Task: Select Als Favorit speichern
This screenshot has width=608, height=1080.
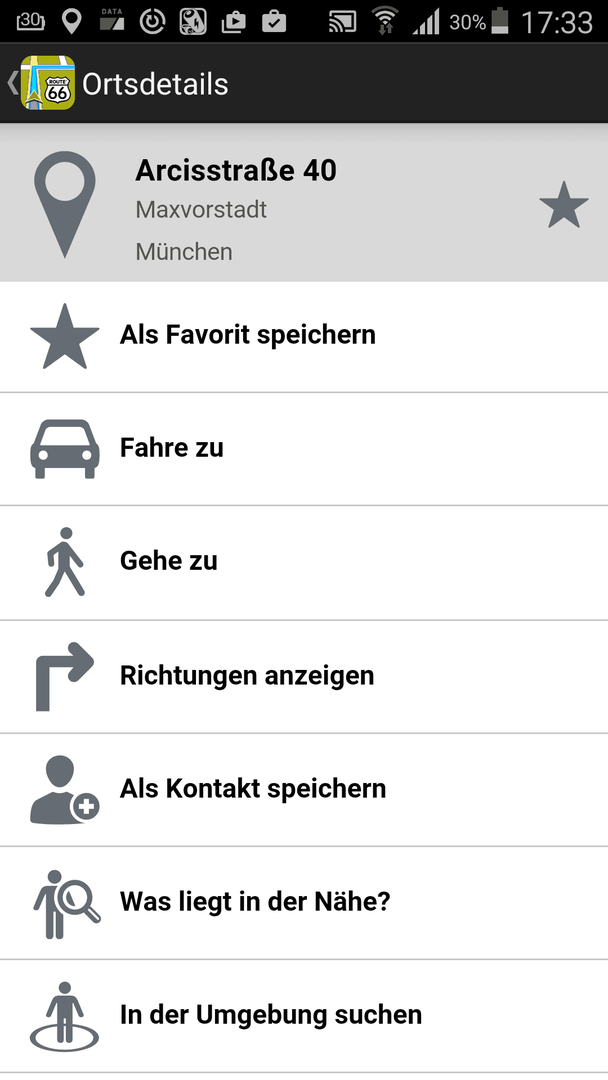Action: coord(304,337)
